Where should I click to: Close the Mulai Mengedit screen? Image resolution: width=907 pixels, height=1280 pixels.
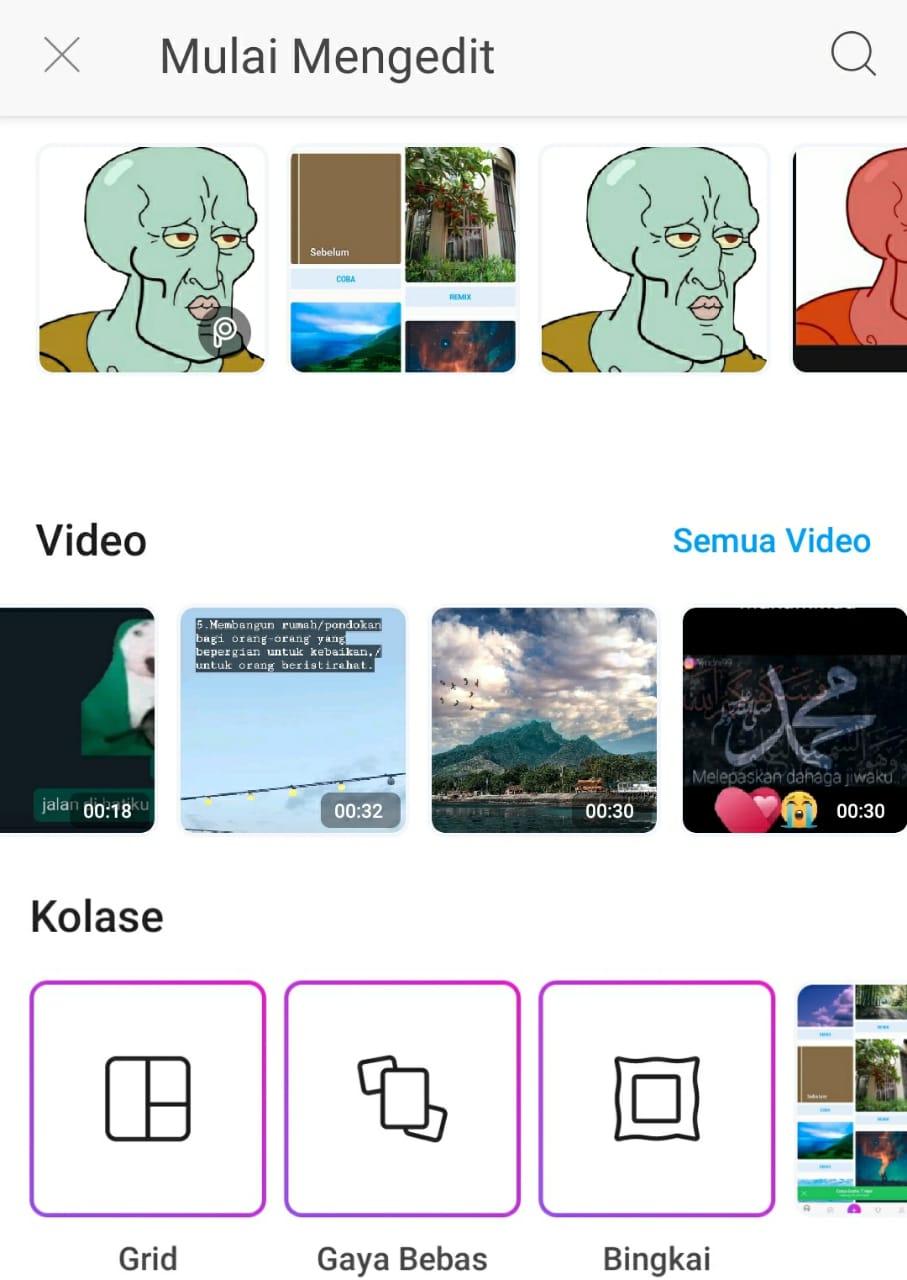click(x=62, y=56)
